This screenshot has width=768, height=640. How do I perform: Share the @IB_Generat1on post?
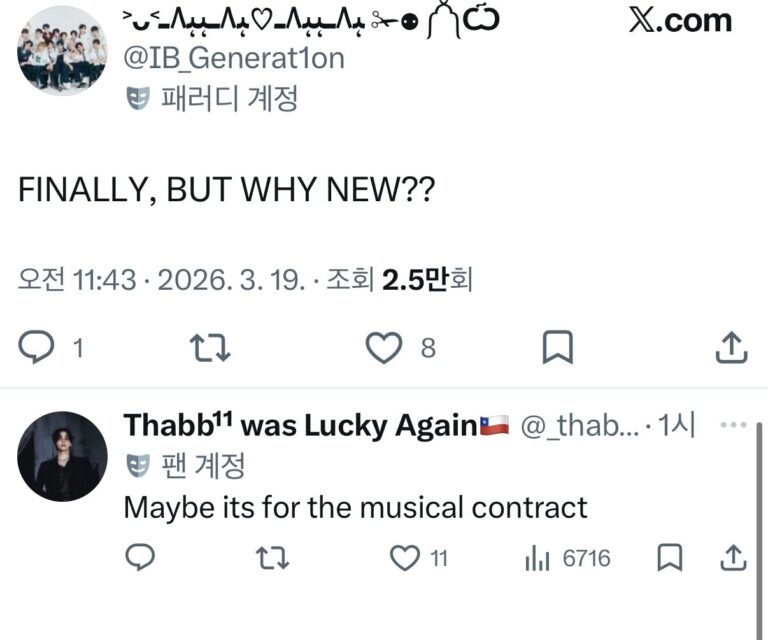pyautogui.click(x=732, y=347)
